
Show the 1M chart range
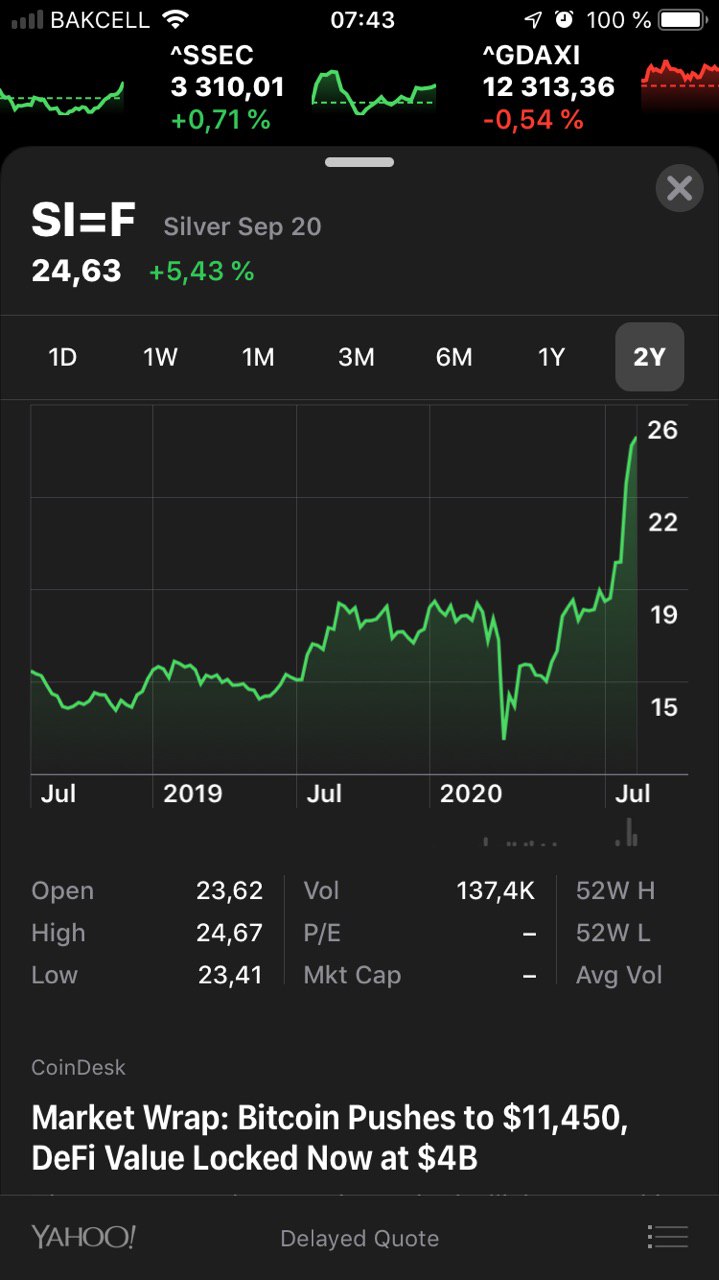[258, 357]
